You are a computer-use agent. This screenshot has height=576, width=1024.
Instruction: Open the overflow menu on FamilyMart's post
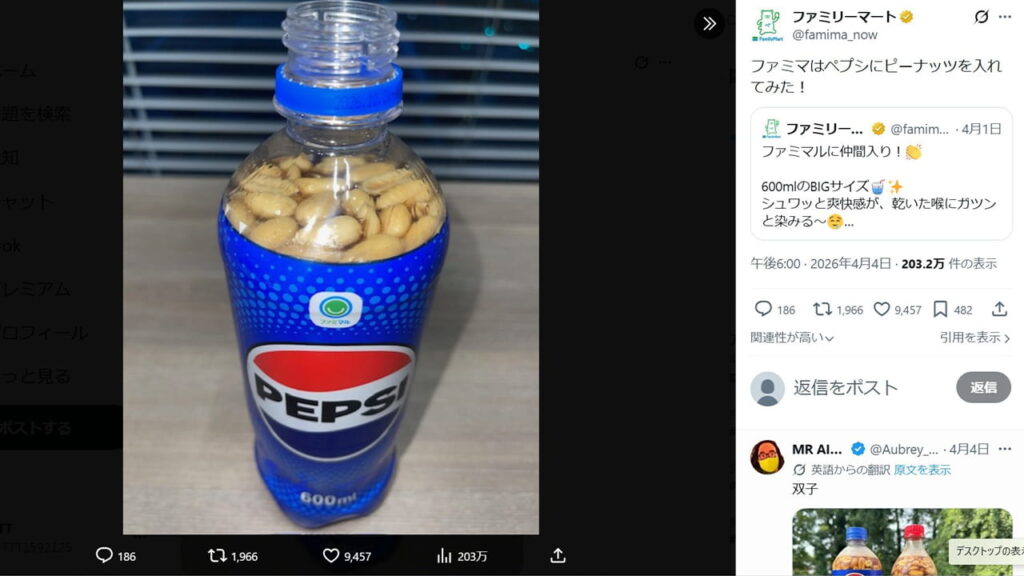(x=1005, y=17)
